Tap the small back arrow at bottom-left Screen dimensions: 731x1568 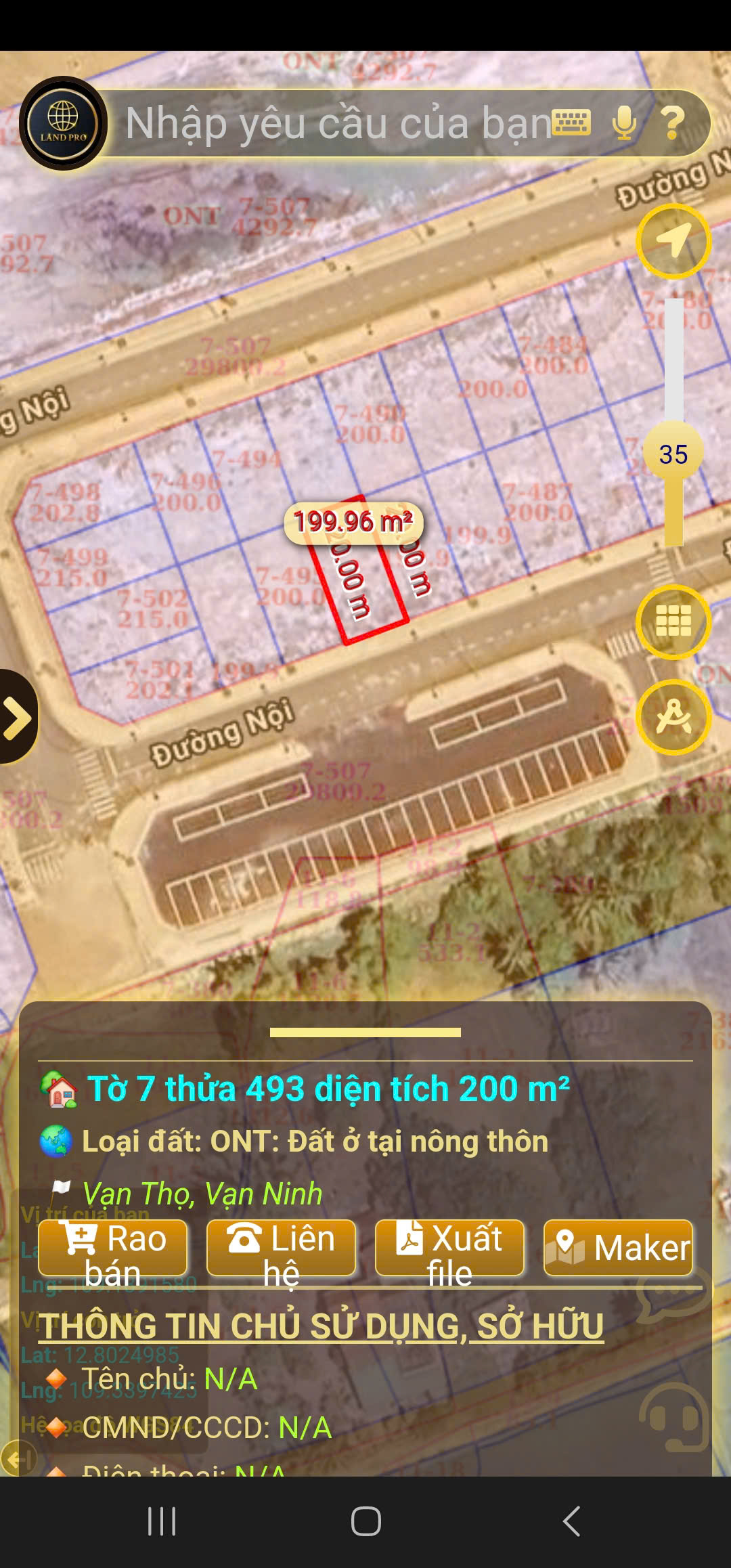[18, 1459]
